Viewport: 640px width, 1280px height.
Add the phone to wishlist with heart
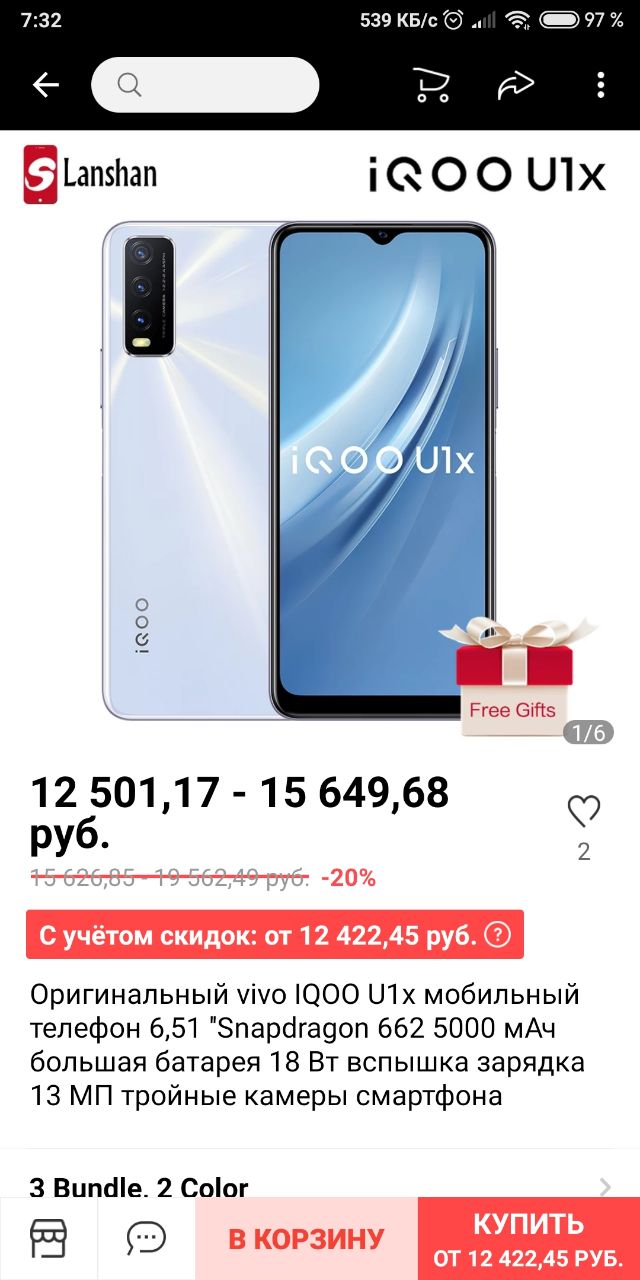584,812
